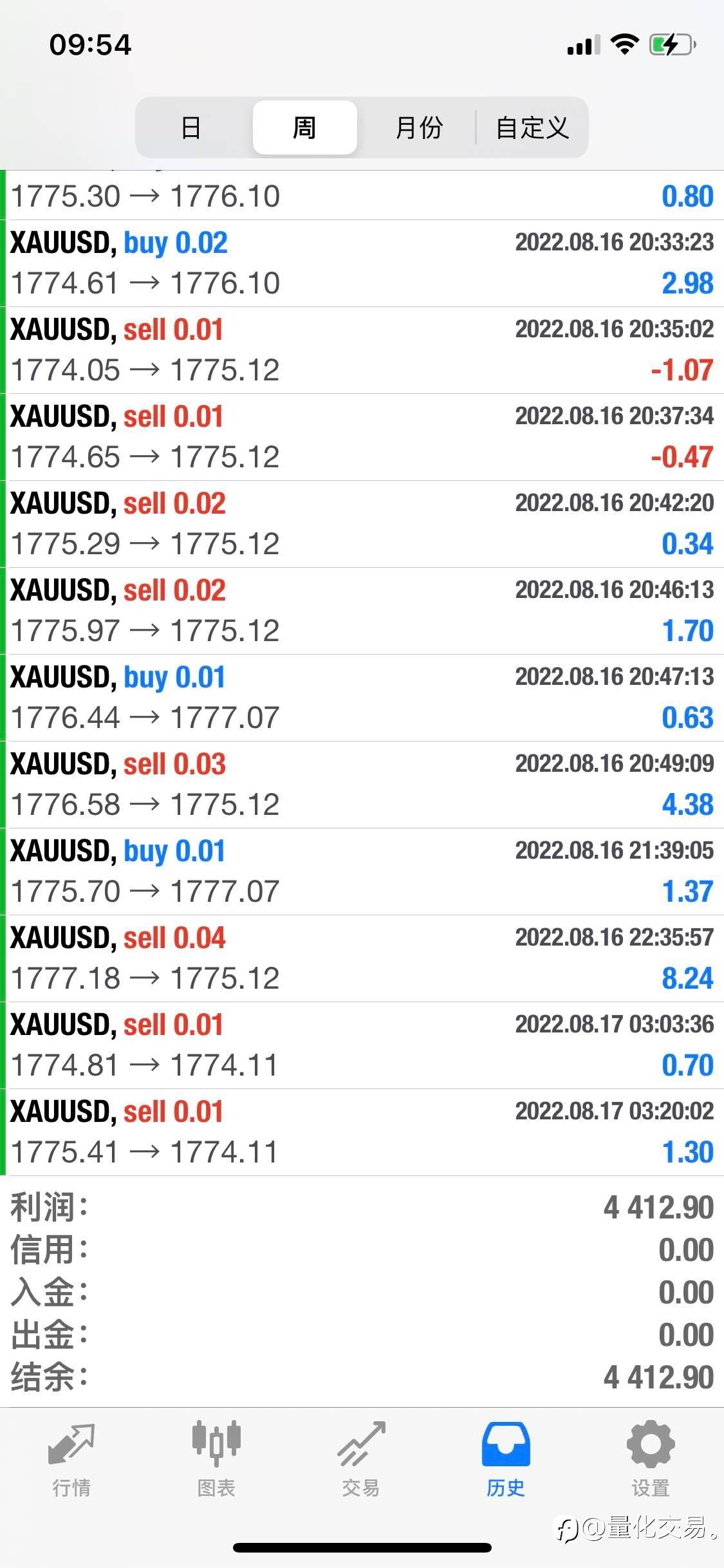Switch to the 日 (day) period
Viewport: 724px width, 1568px height.
191,127
